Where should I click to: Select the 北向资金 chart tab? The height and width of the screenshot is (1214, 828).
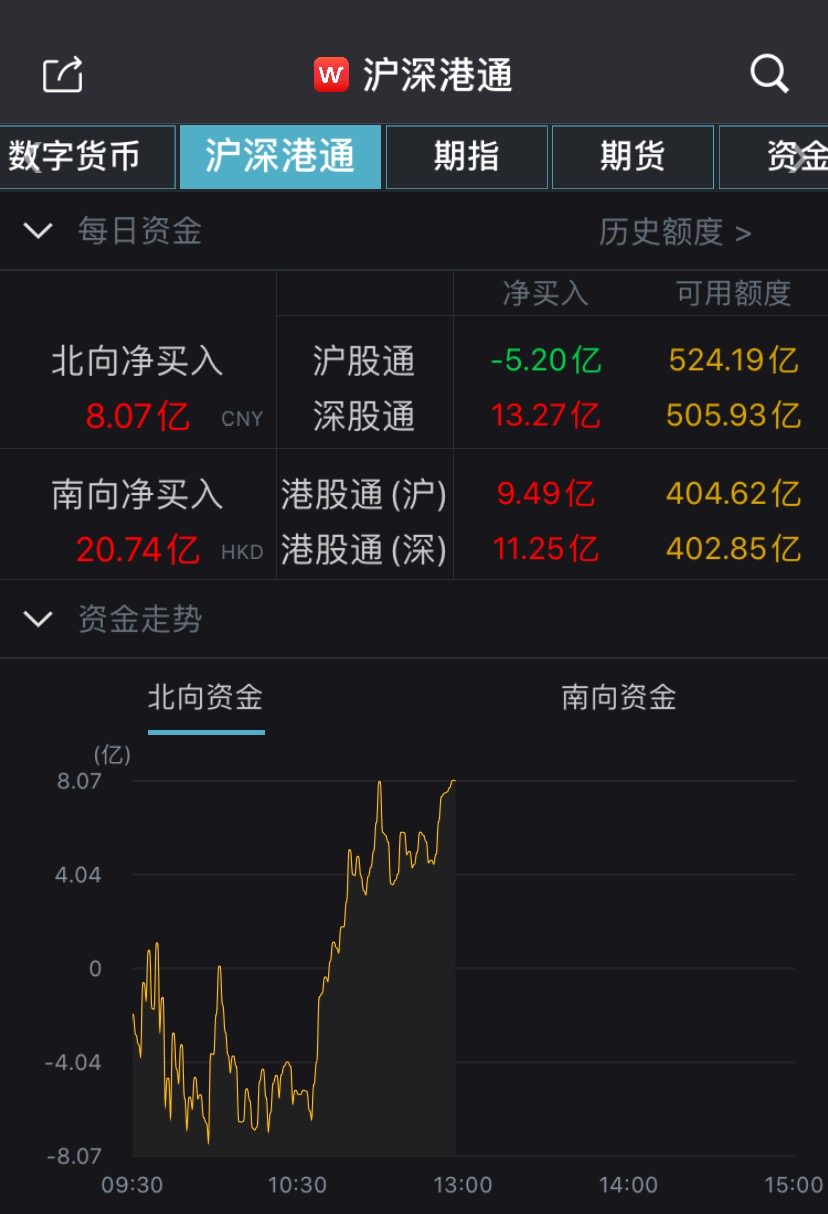click(205, 698)
